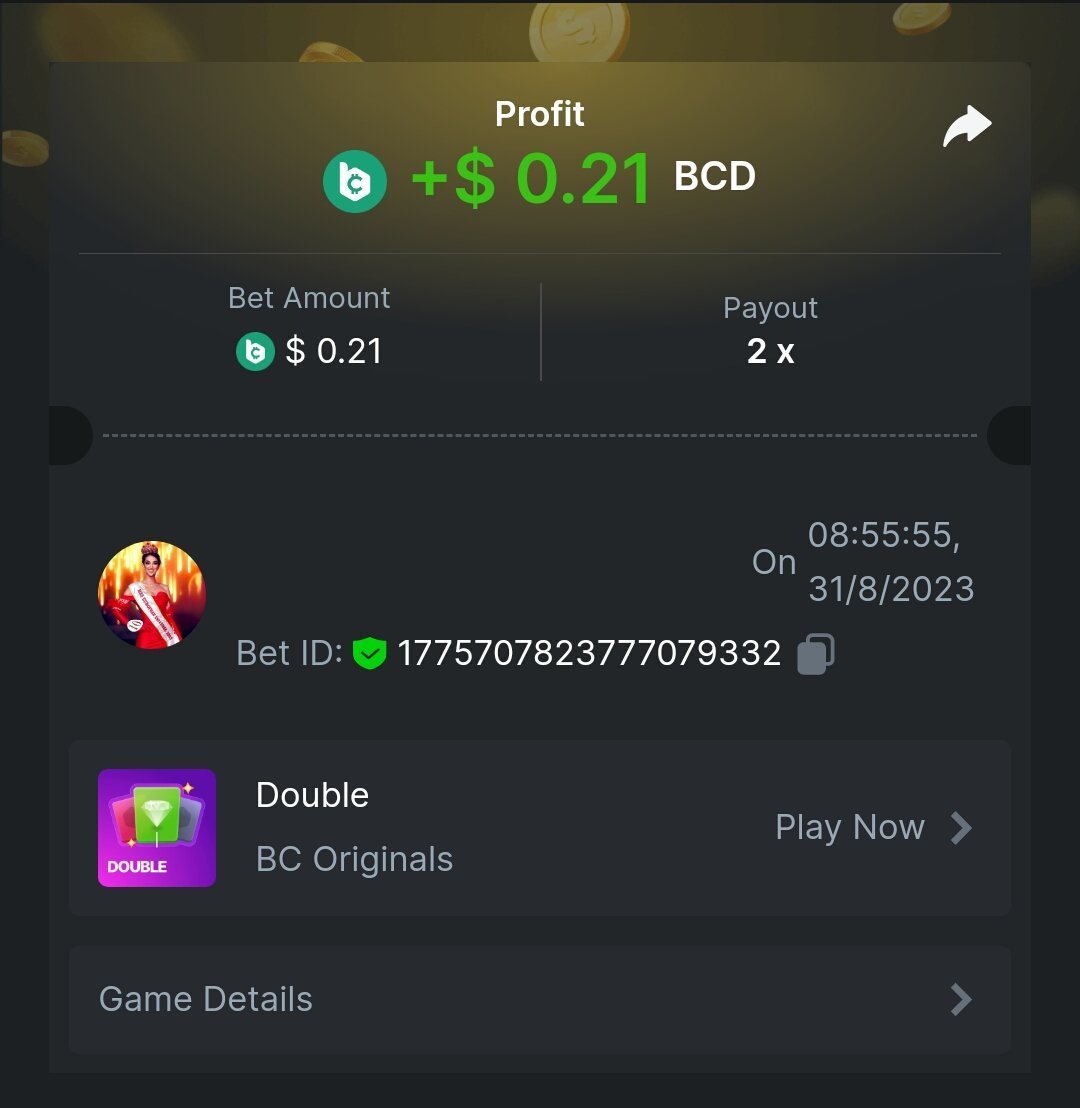Expand Game Details
The image size is (1080, 1108).
539,999
